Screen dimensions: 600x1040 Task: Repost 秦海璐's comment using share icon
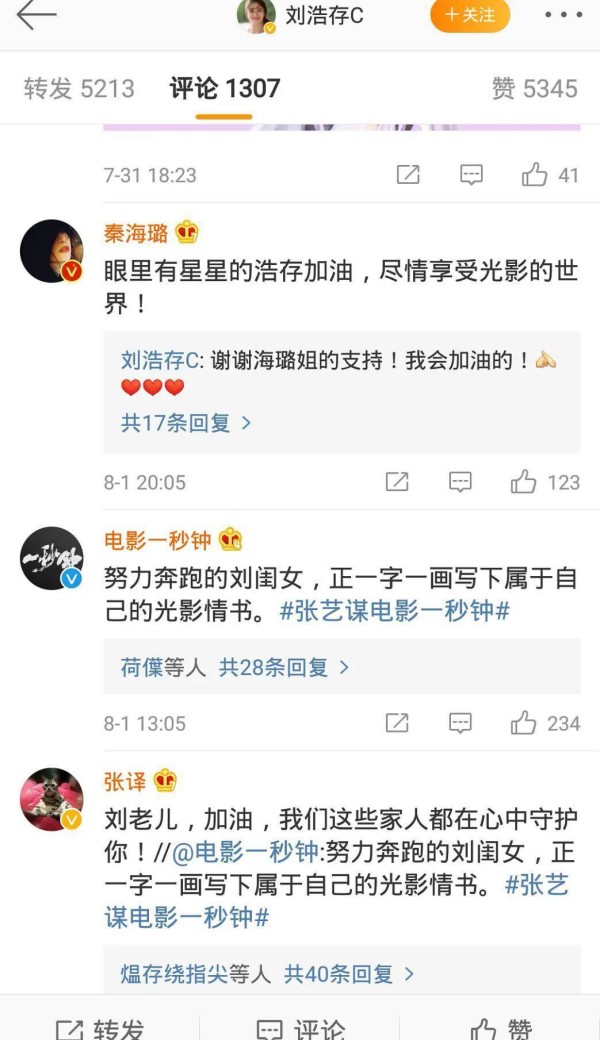tap(397, 482)
